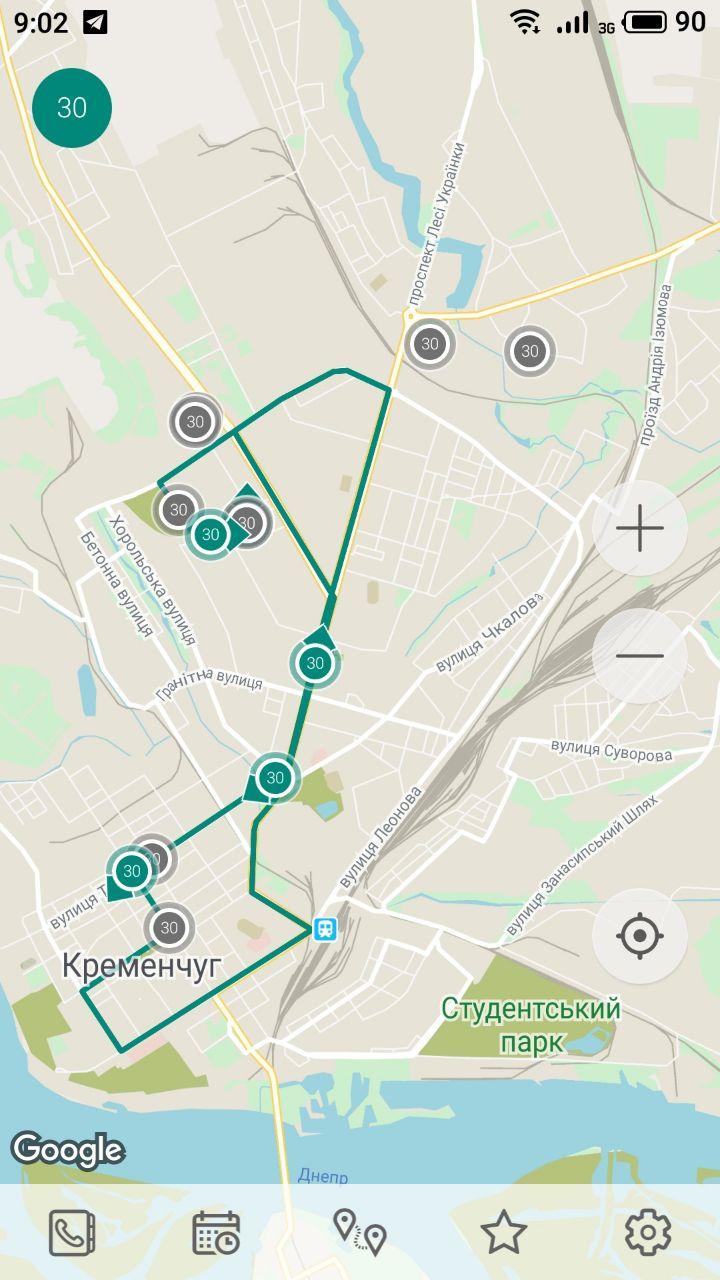This screenshot has width=720, height=1280.
Task: Open the favorites star tab
Action: pyautogui.click(x=504, y=1233)
